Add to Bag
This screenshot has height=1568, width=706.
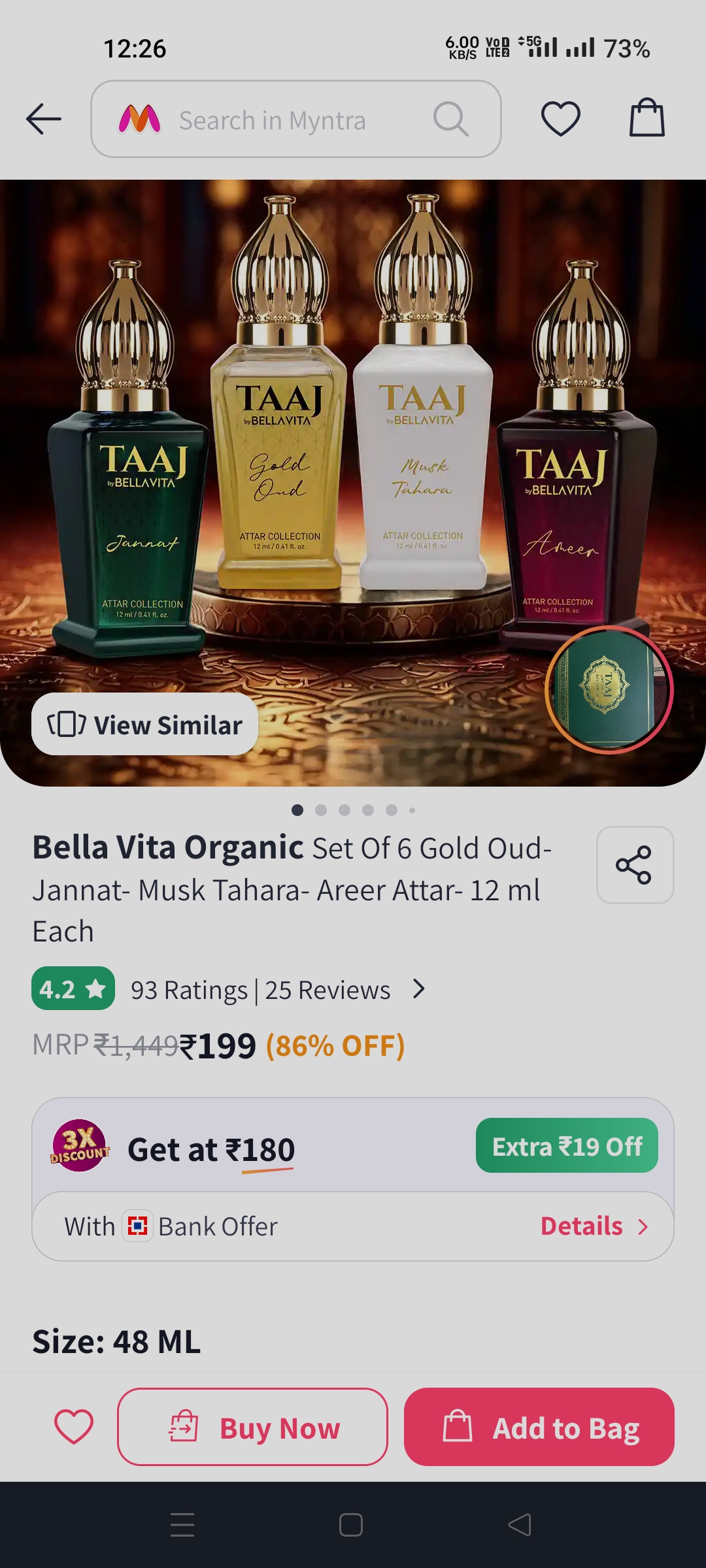(x=539, y=1428)
